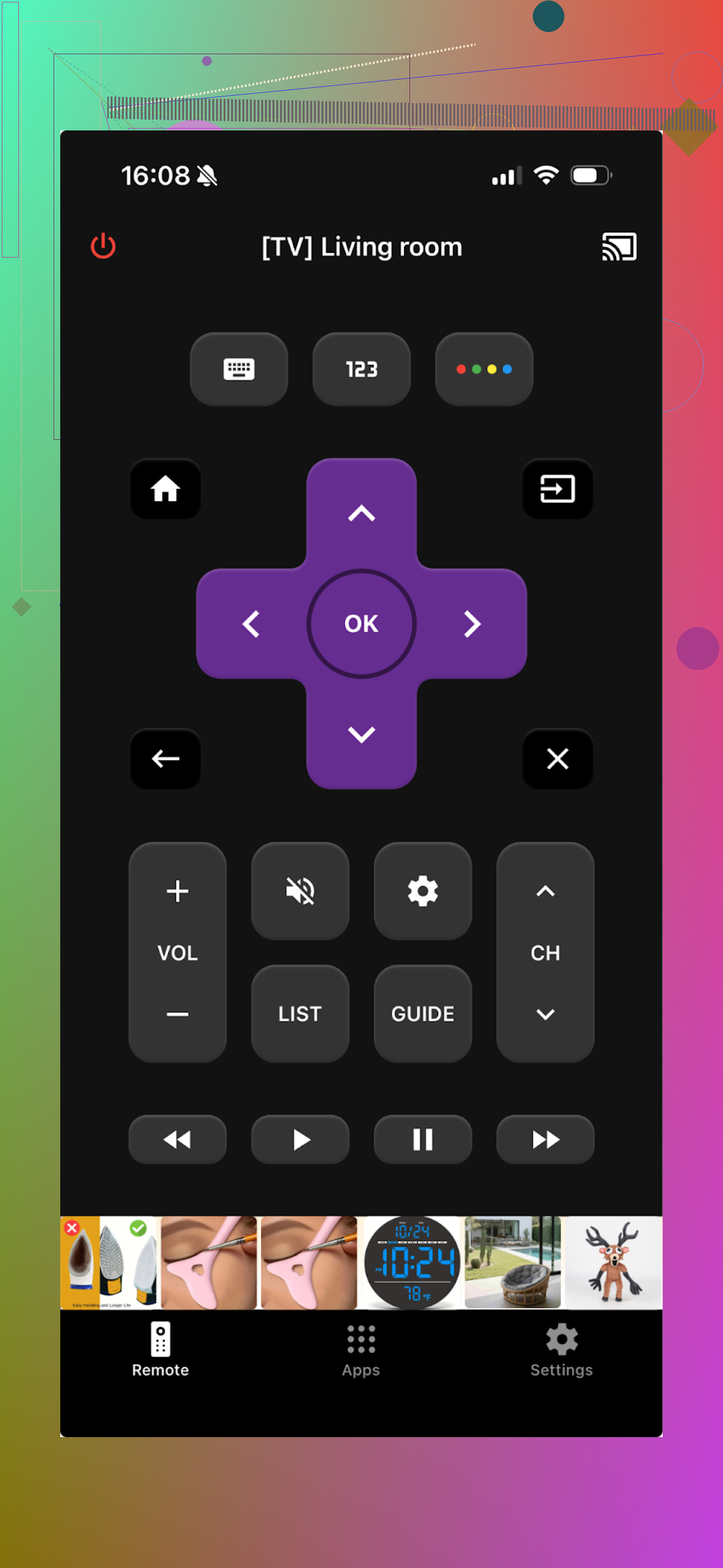The height and width of the screenshot is (1568, 723).
Task: Open TV settings gear on the remote
Action: [422, 891]
